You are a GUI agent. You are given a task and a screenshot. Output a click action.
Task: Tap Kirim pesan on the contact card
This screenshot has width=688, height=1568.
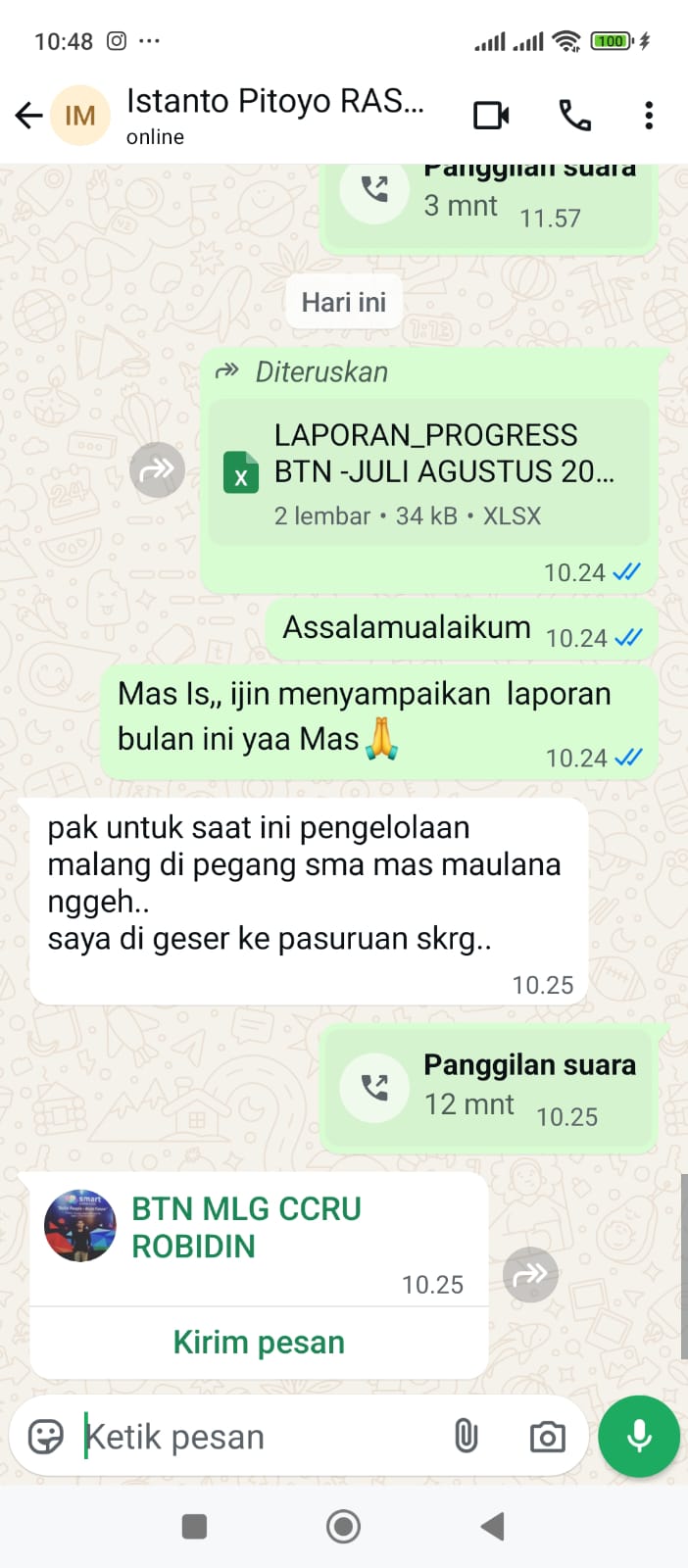coord(259,1342)
